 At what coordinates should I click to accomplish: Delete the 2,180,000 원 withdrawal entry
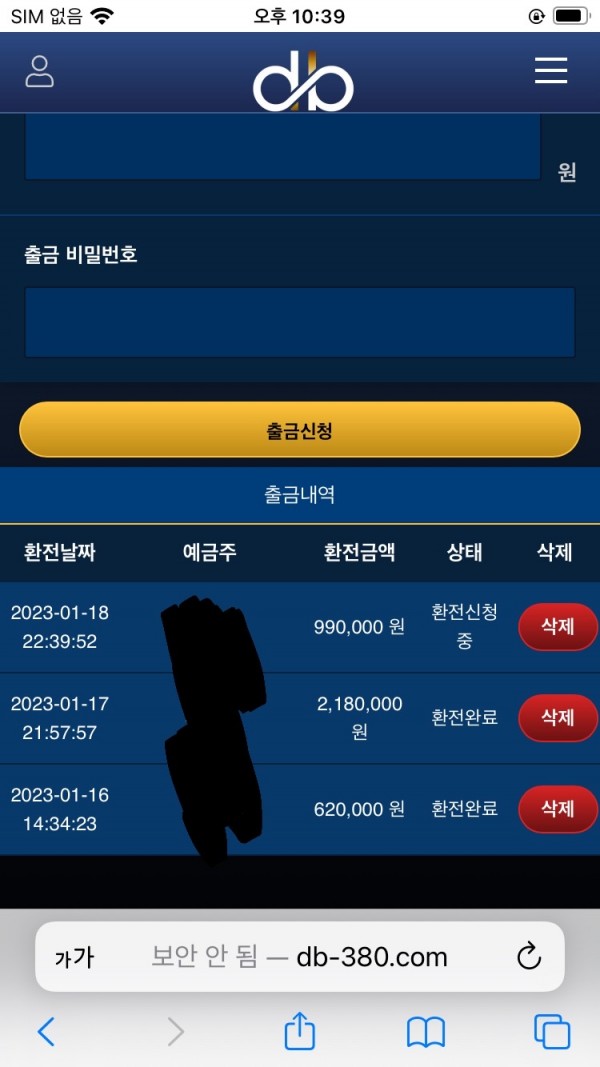point(557,718)
